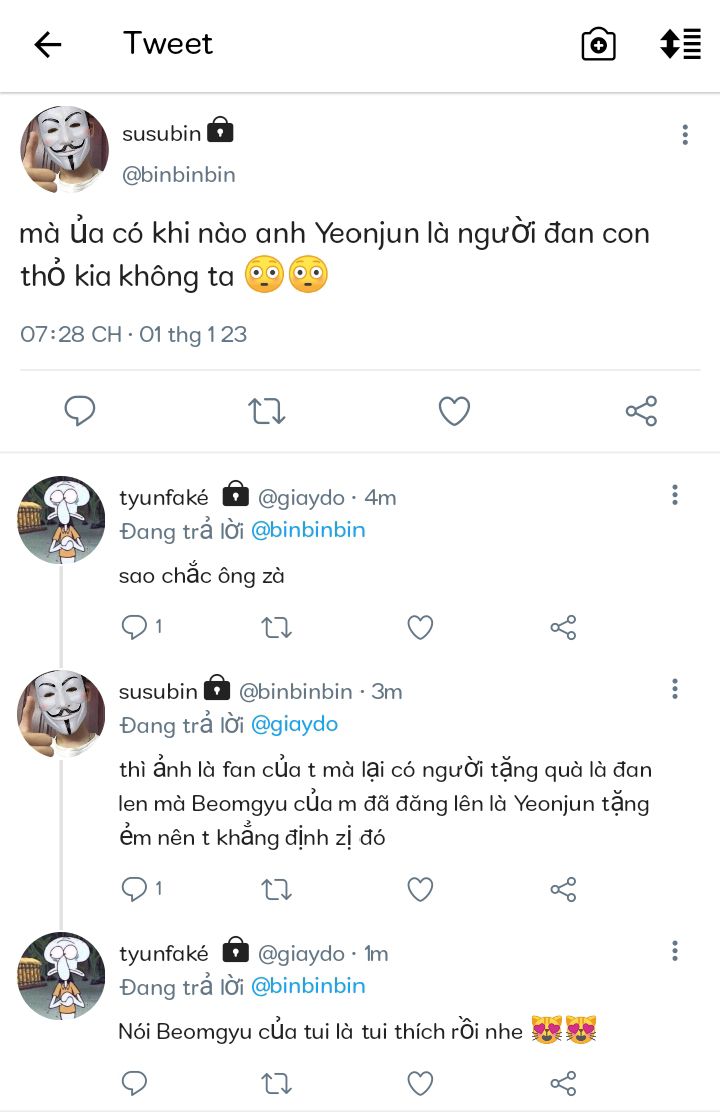Open the sort options icon in the app bar
Screen dimensions: 720x1112
click(680, 44)
